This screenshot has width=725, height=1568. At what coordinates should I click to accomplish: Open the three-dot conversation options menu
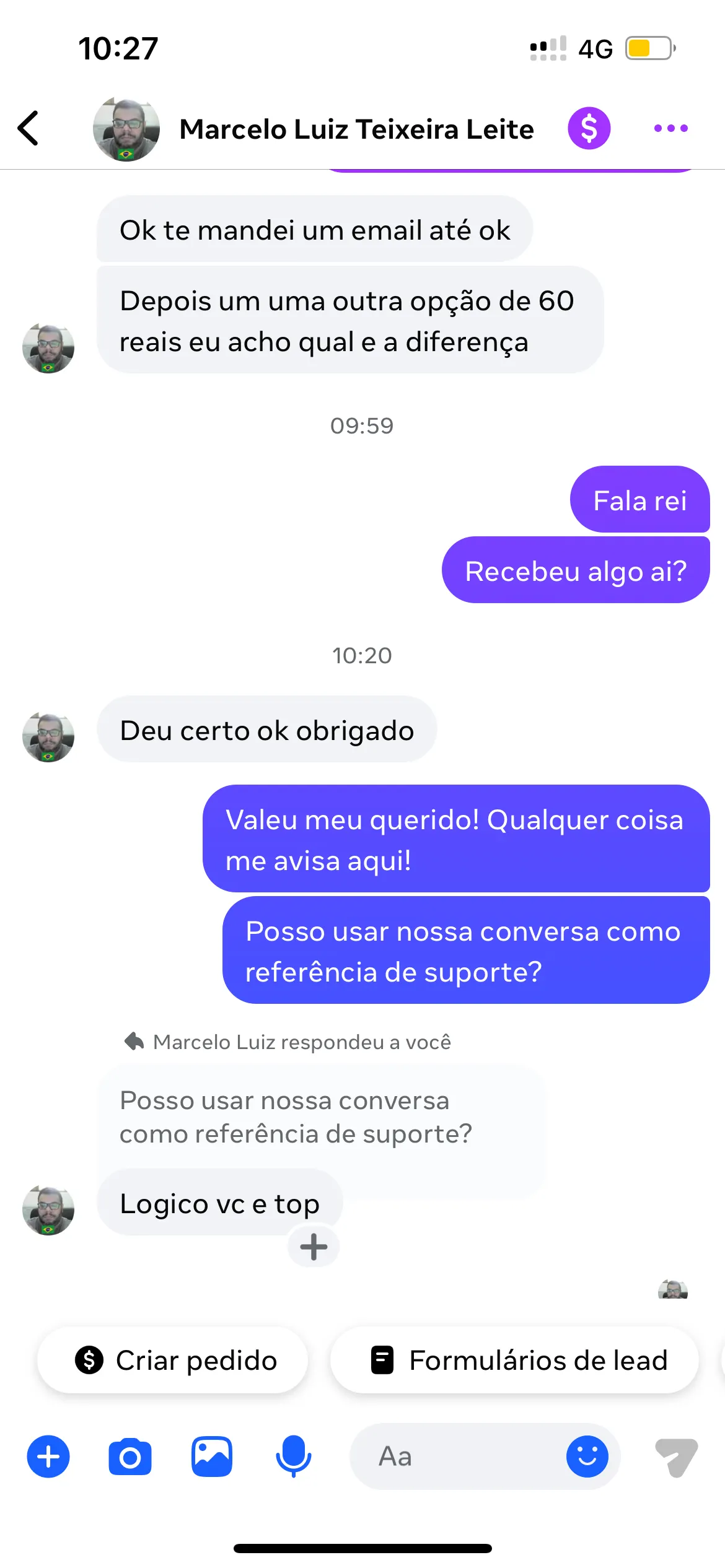coord(671,128)
